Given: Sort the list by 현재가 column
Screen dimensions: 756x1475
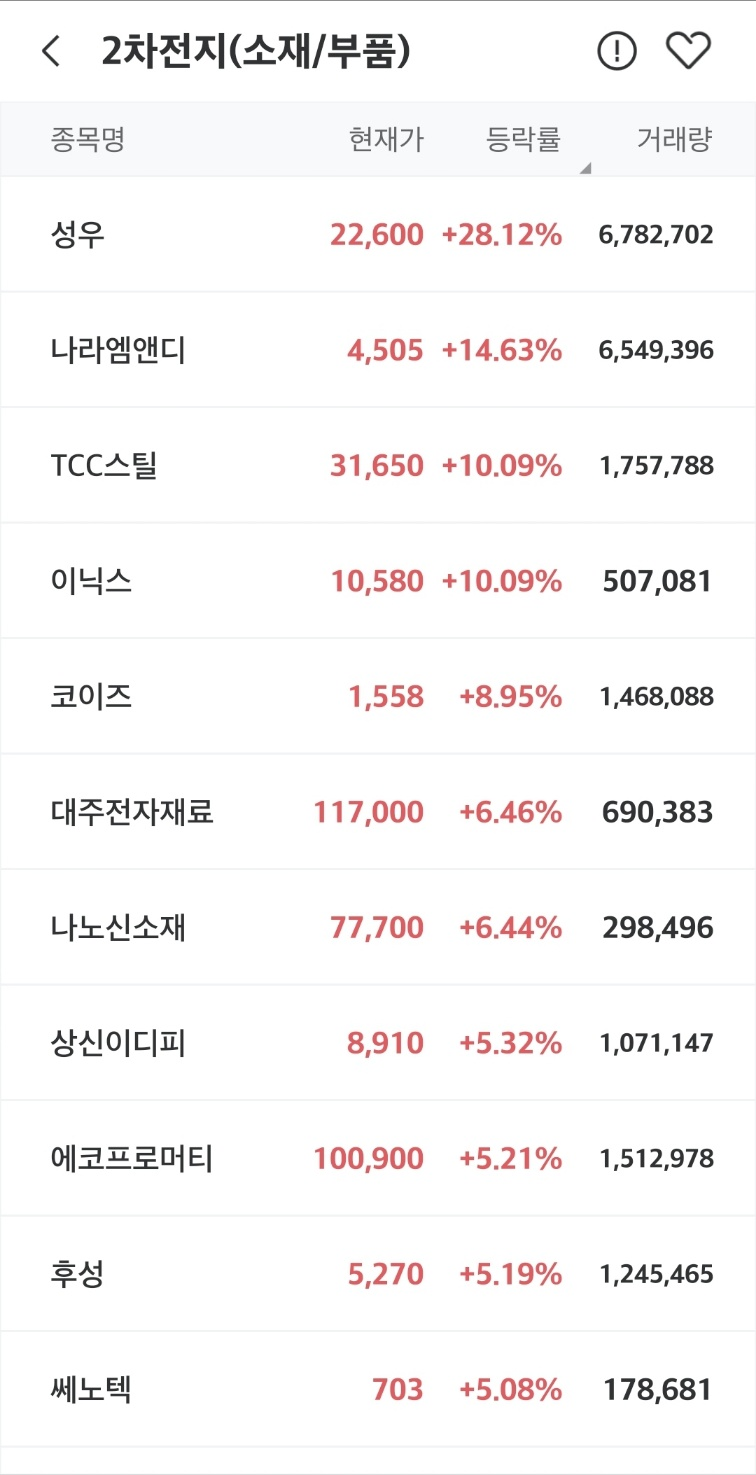Looking at the screenshot, I should [x=386, y=140].
